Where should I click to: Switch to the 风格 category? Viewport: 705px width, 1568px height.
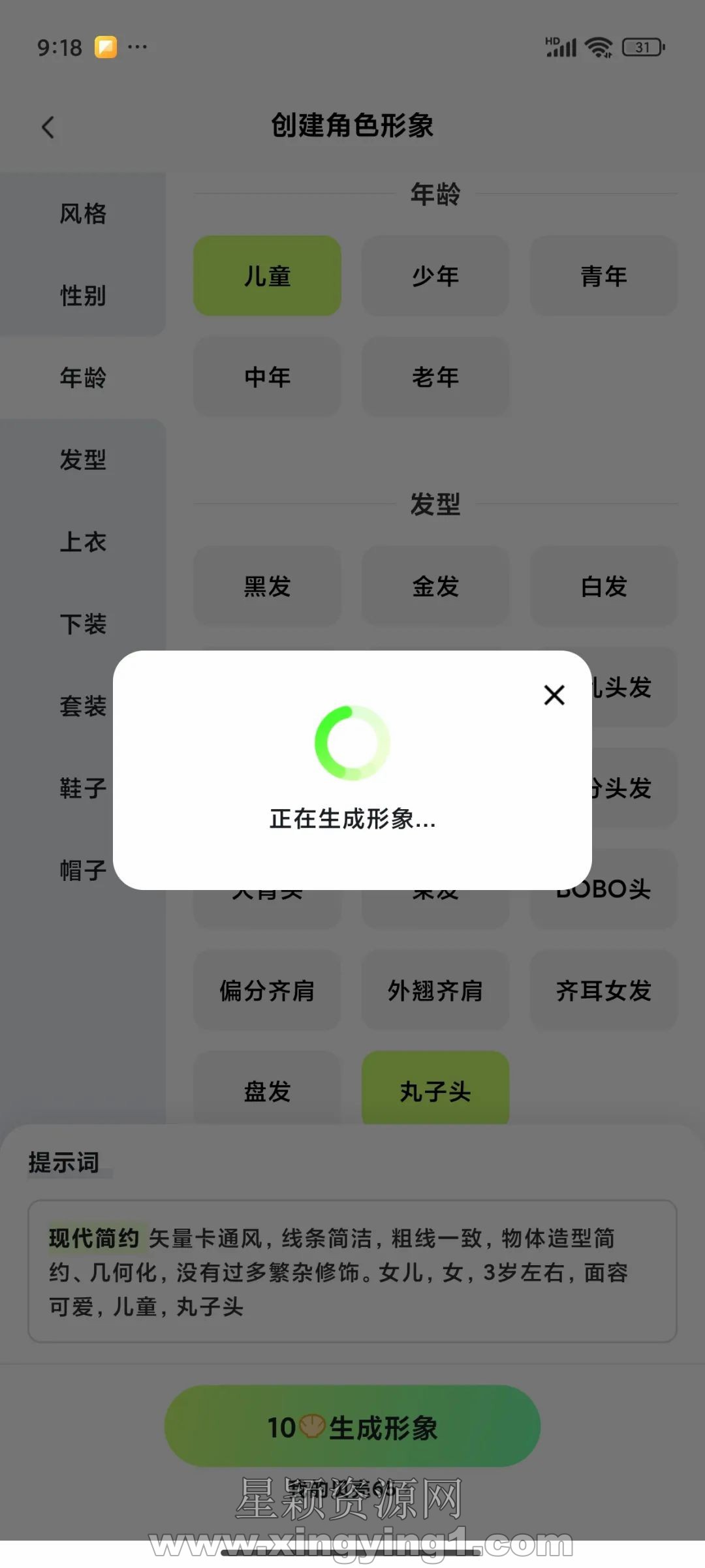click(x=83, y=213)
